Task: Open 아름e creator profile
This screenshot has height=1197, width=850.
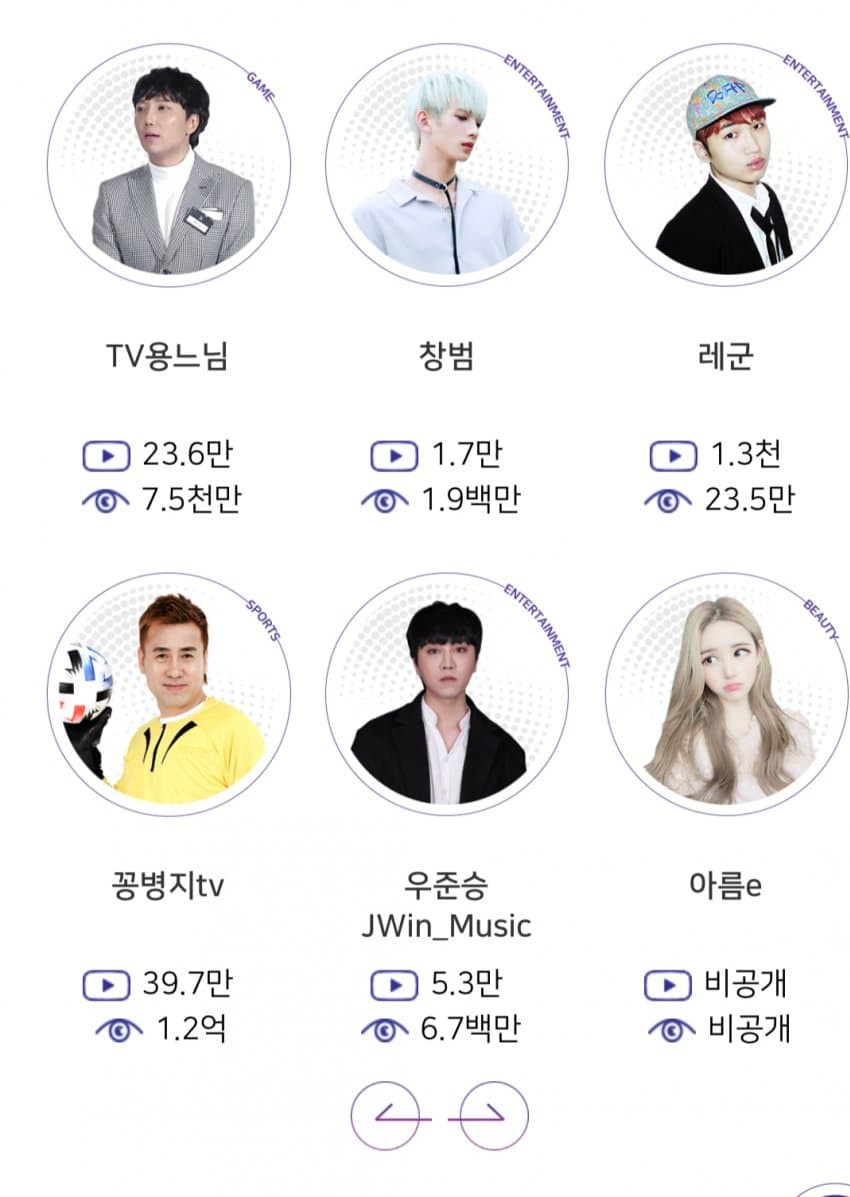Action: [x=725, y=694]
